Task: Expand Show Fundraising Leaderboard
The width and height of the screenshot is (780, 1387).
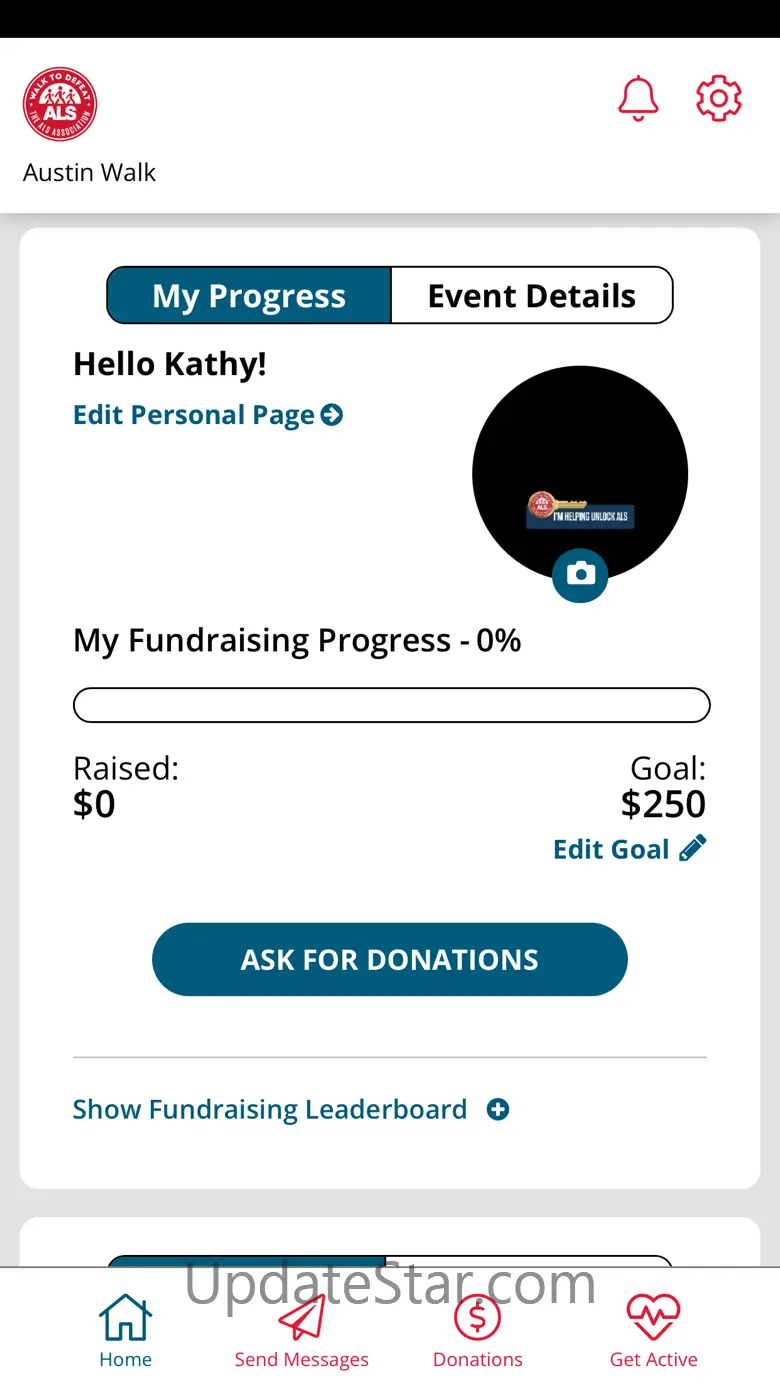Action: pos(290,1109)
